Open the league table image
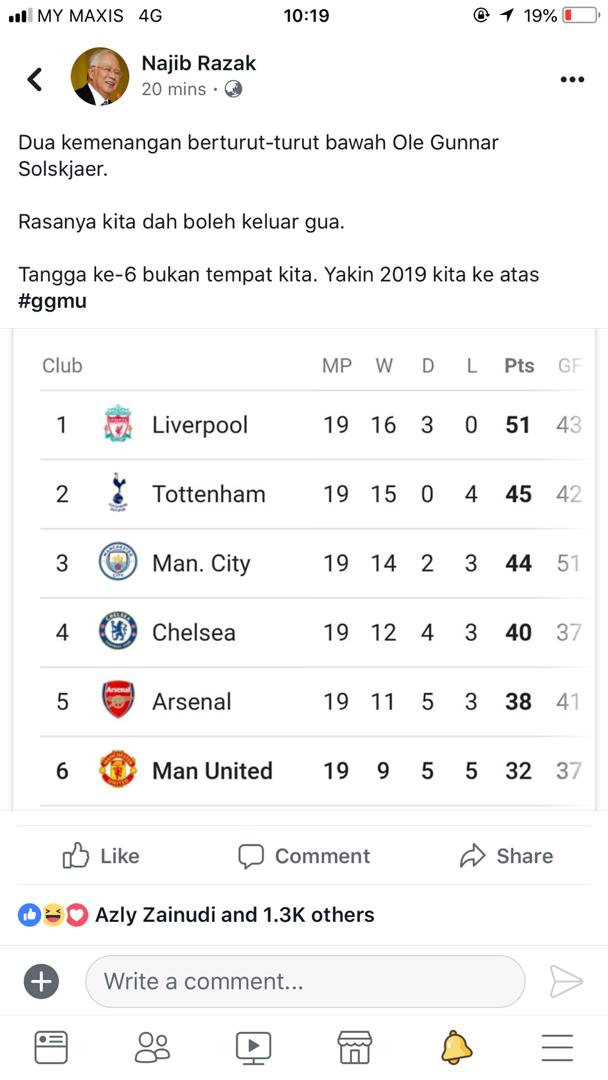 pos(304,569)
